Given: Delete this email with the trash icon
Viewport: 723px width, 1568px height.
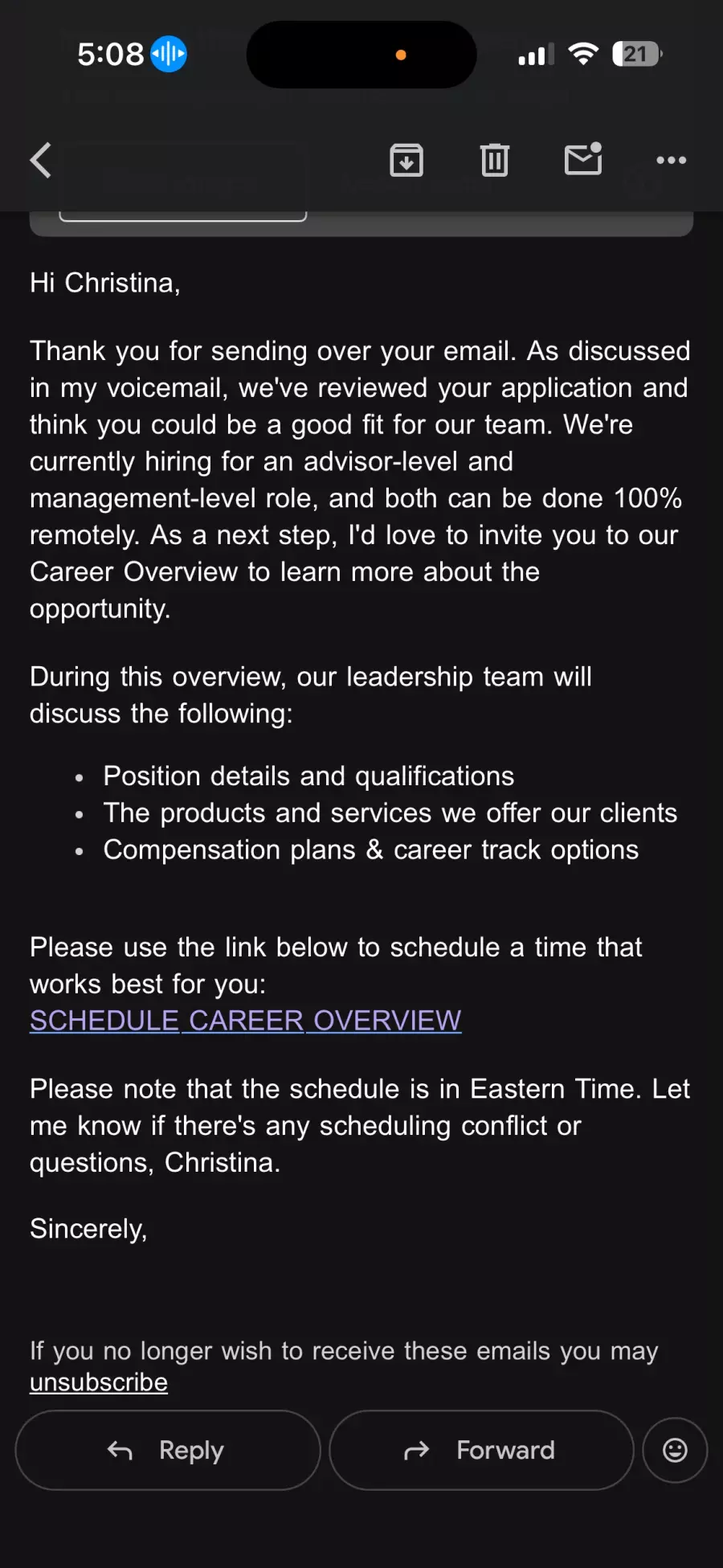Looking at the screenshot, I should point(495,160).
